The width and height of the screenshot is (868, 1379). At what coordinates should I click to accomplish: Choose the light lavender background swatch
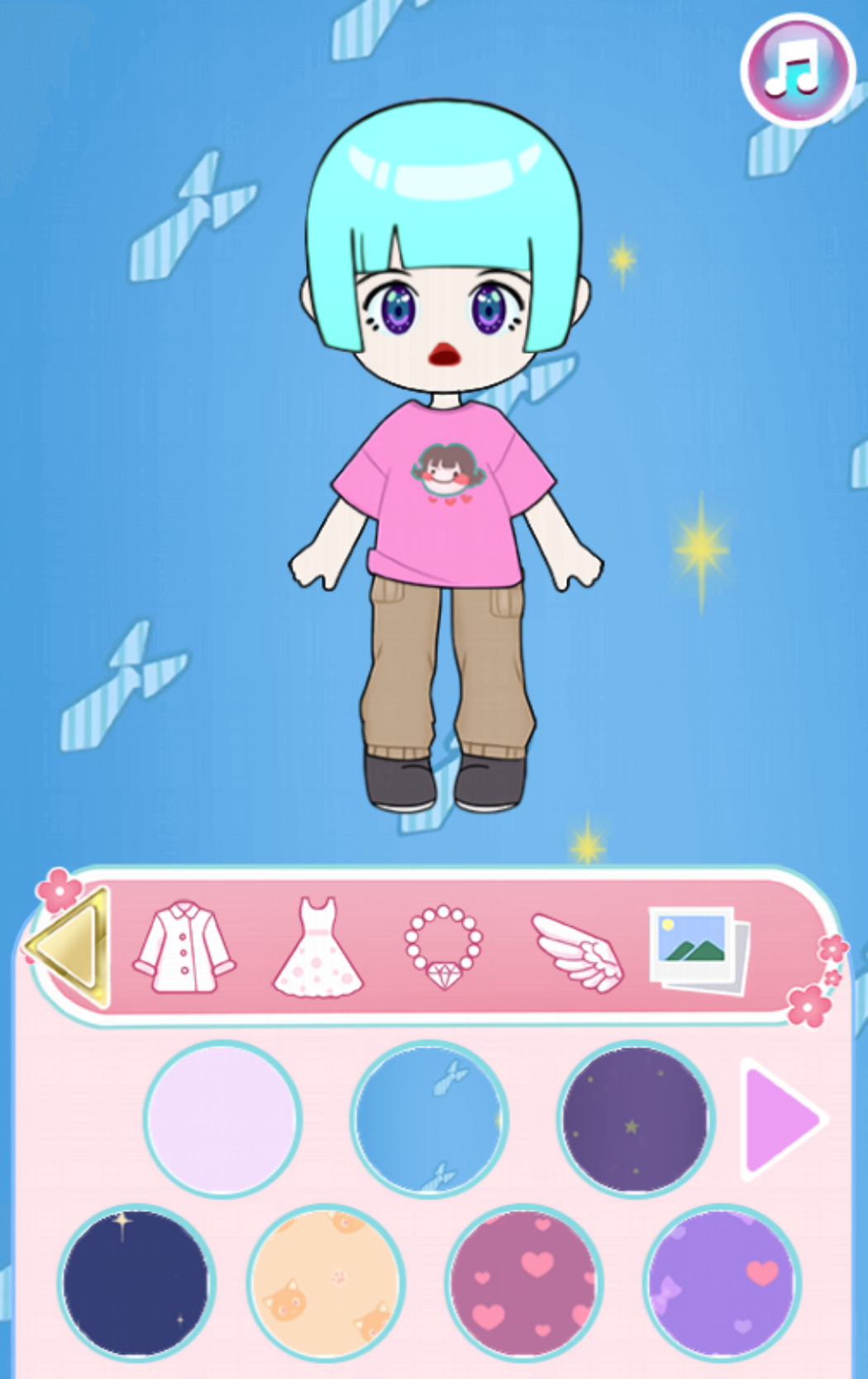223,1118
